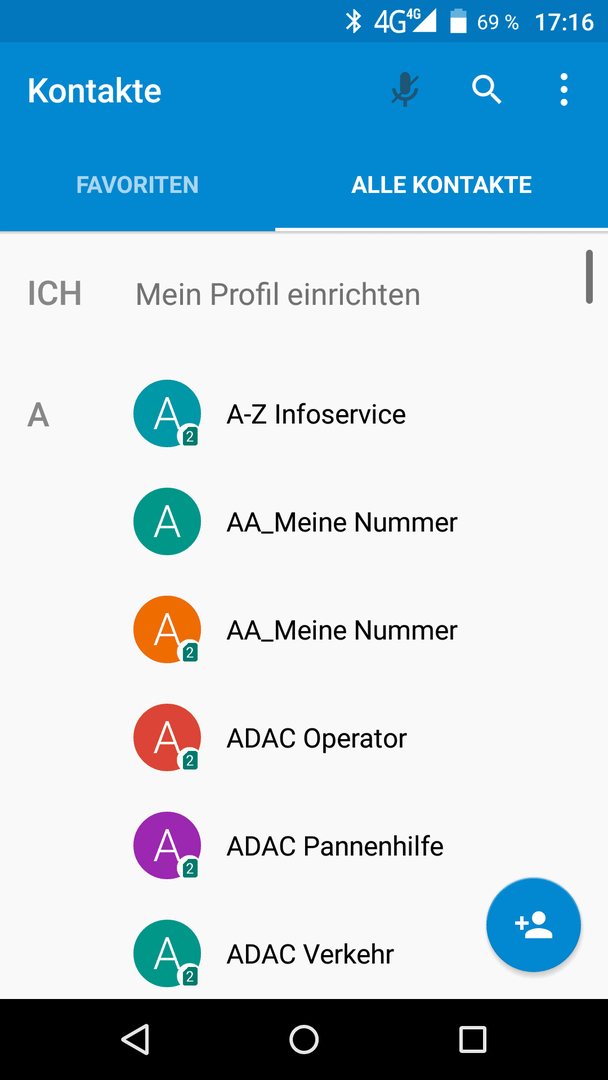Open the overflow menu
Screen dimensions: 608x1080
coord(564,90)
